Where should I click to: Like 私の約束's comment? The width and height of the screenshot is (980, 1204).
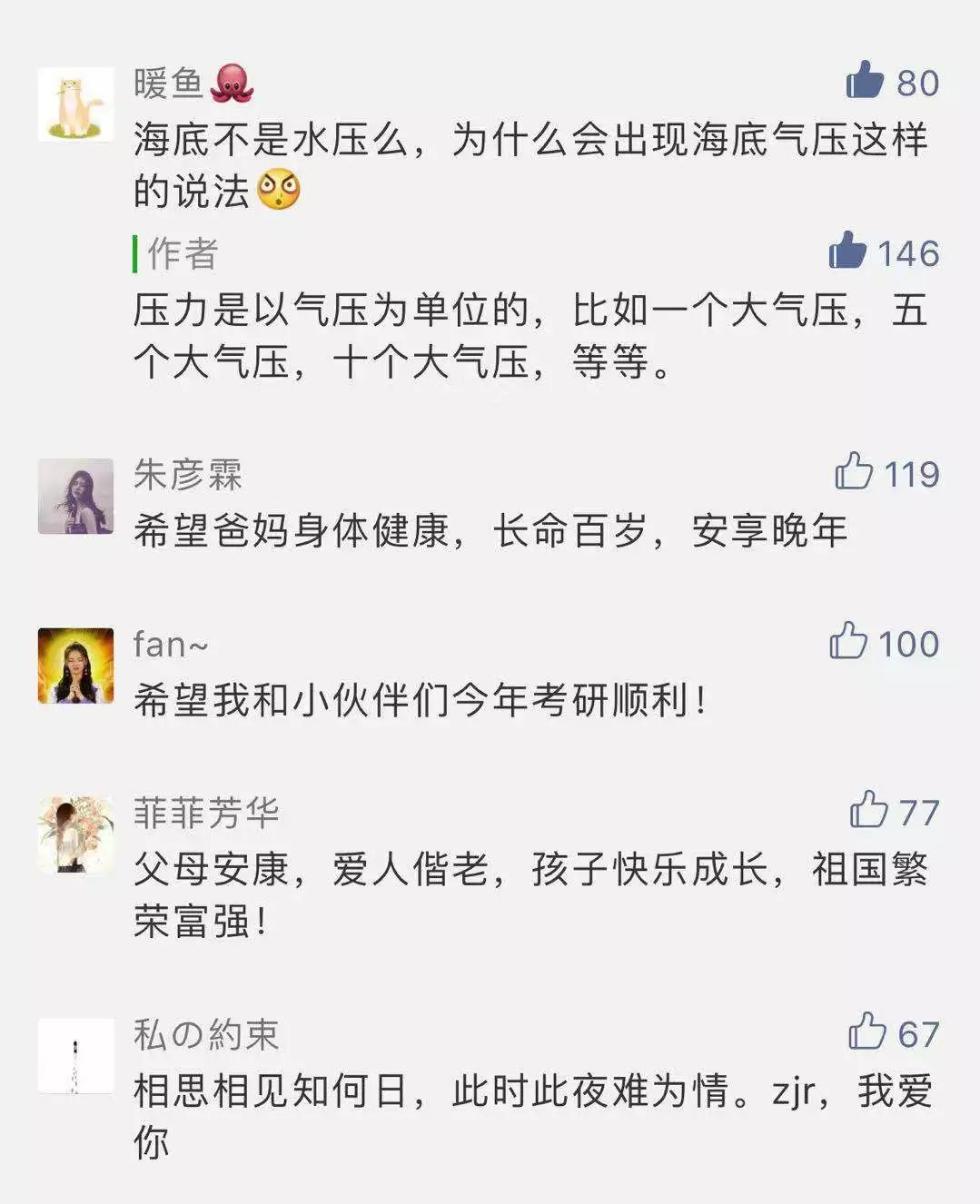(x=867, y=1031)
